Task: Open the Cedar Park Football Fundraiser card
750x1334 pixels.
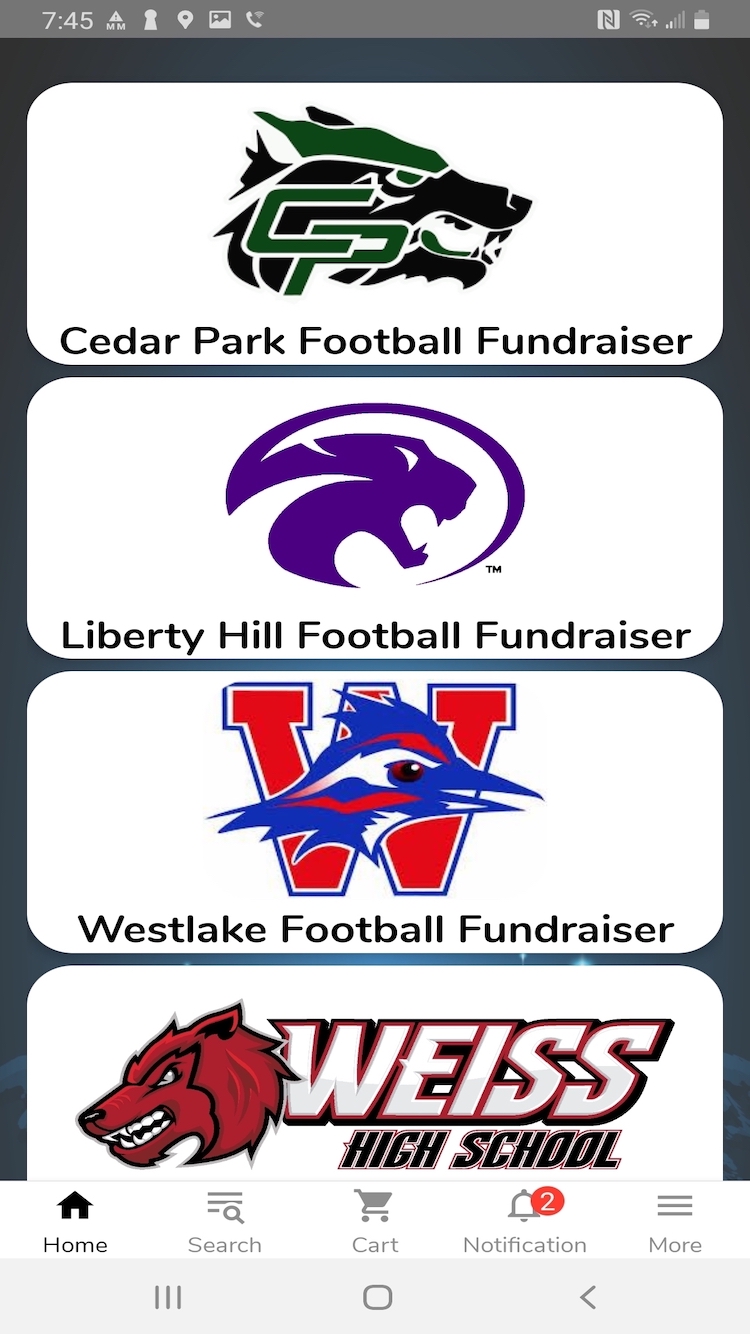Action: click(375, 224)
